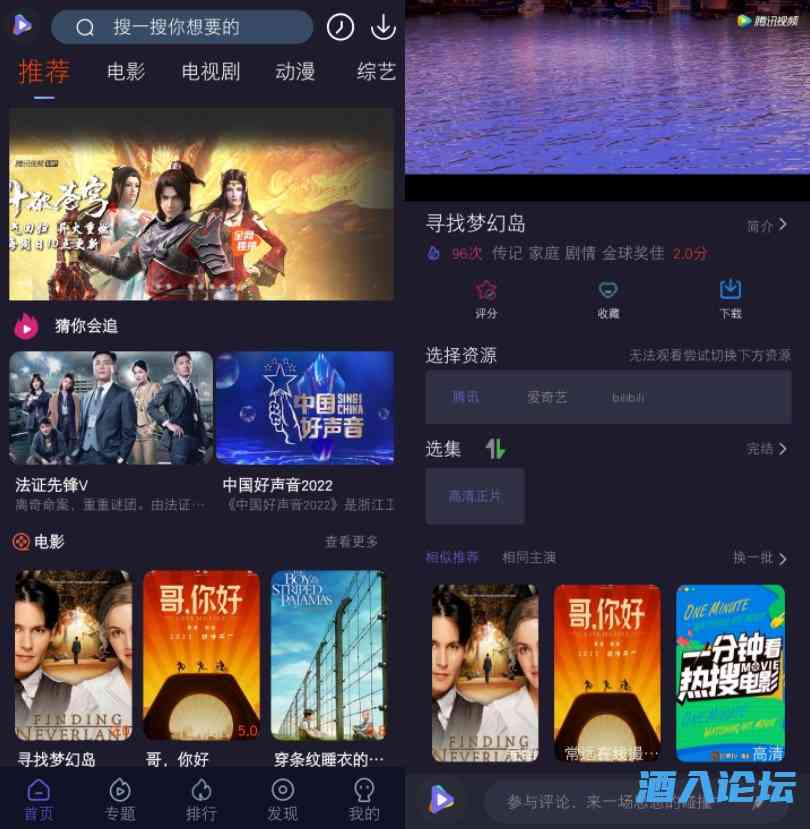Switch to the 电影 top tab

126,72
